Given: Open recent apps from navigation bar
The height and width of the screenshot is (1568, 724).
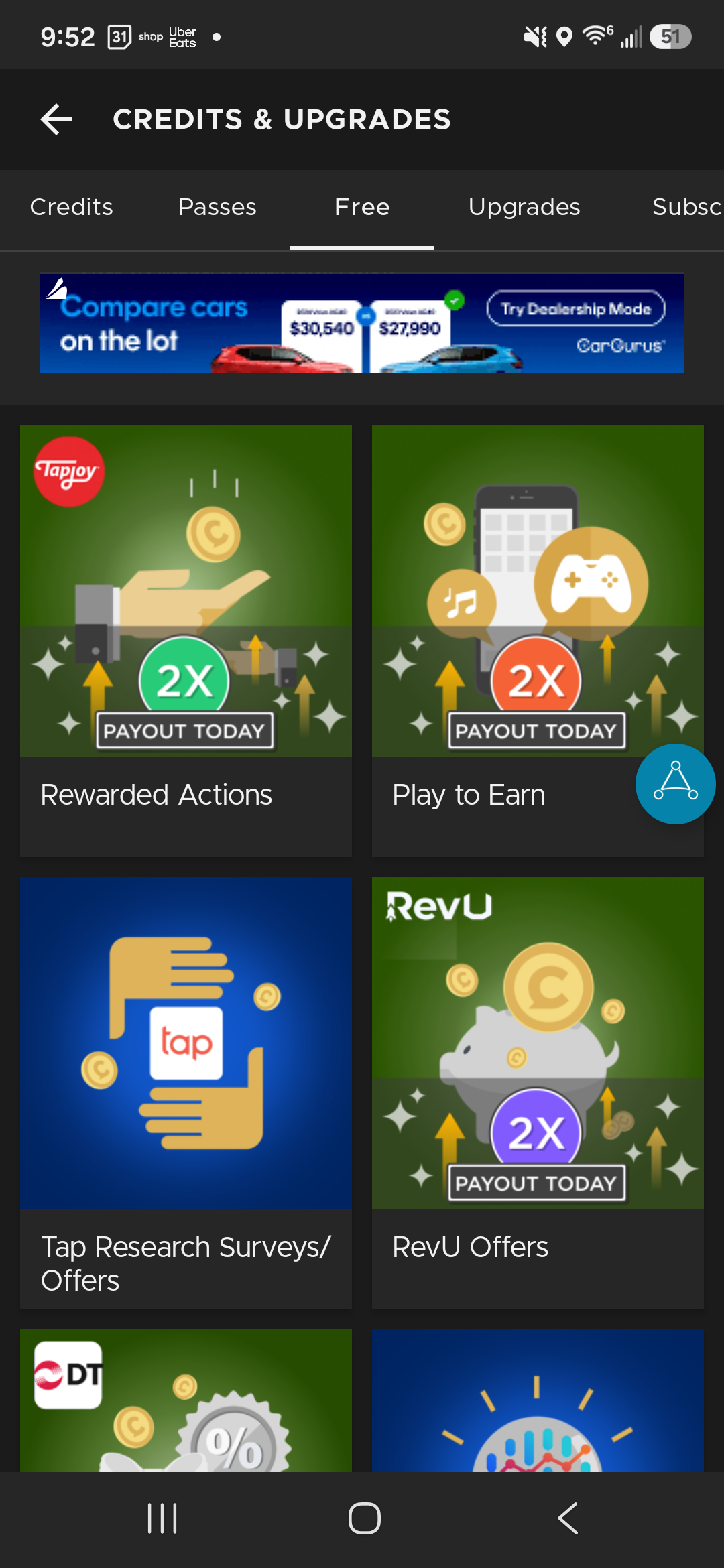Looking at the screenshot, I should [162, 1518].
